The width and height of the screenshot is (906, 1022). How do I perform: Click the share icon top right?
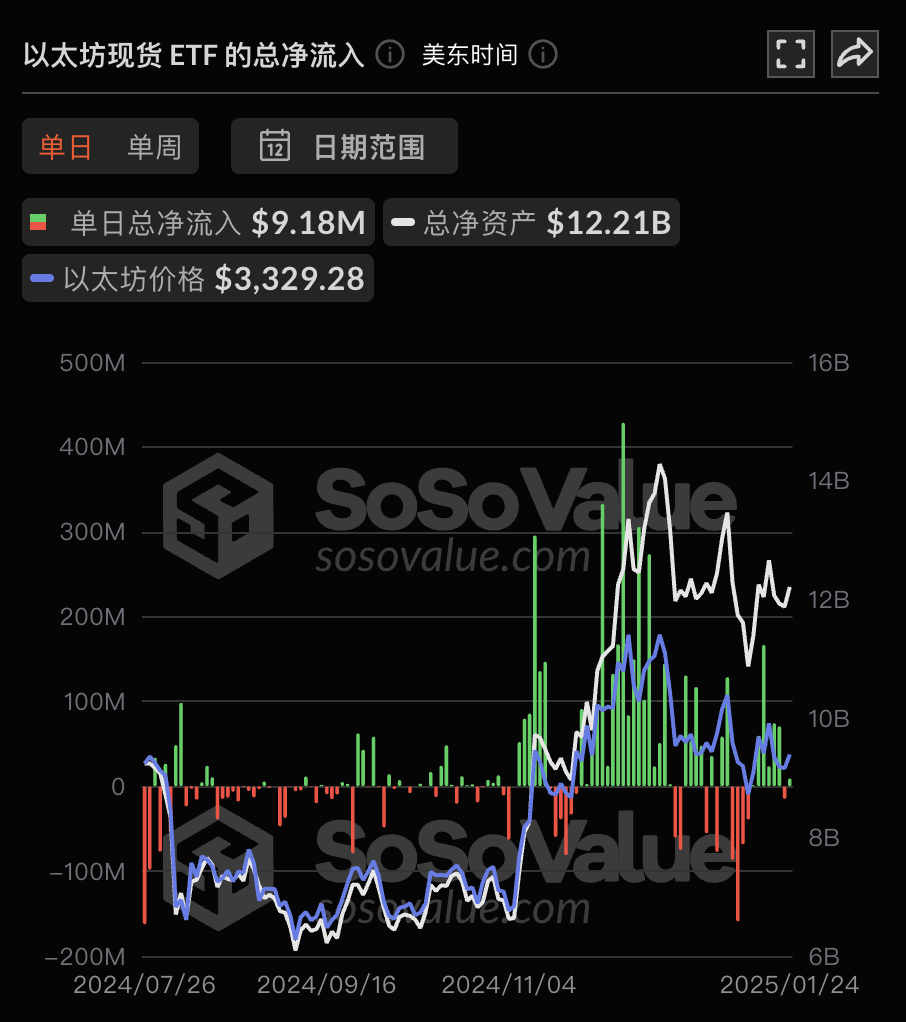coord(854,54)
